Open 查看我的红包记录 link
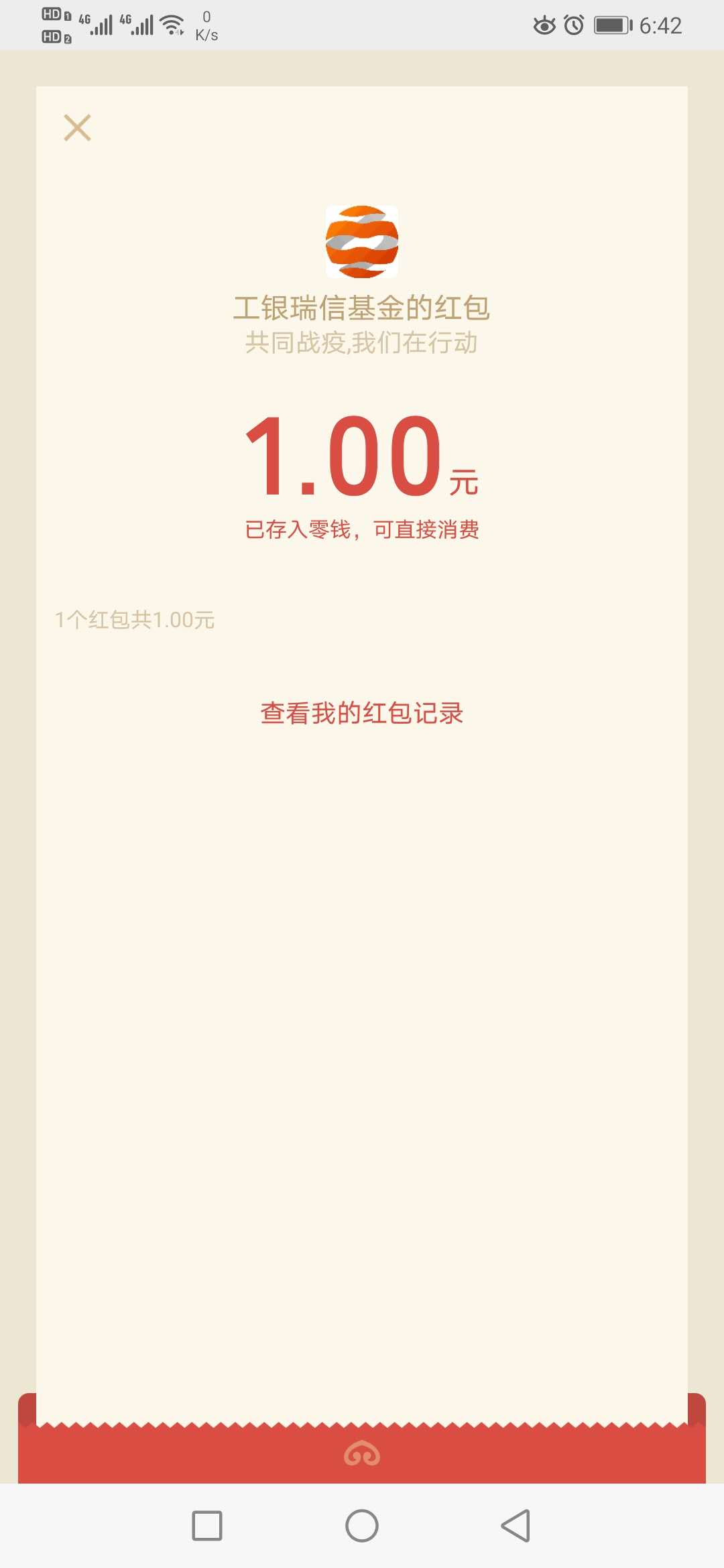Viewport: 724px width, 1568px height. [362, 713]
